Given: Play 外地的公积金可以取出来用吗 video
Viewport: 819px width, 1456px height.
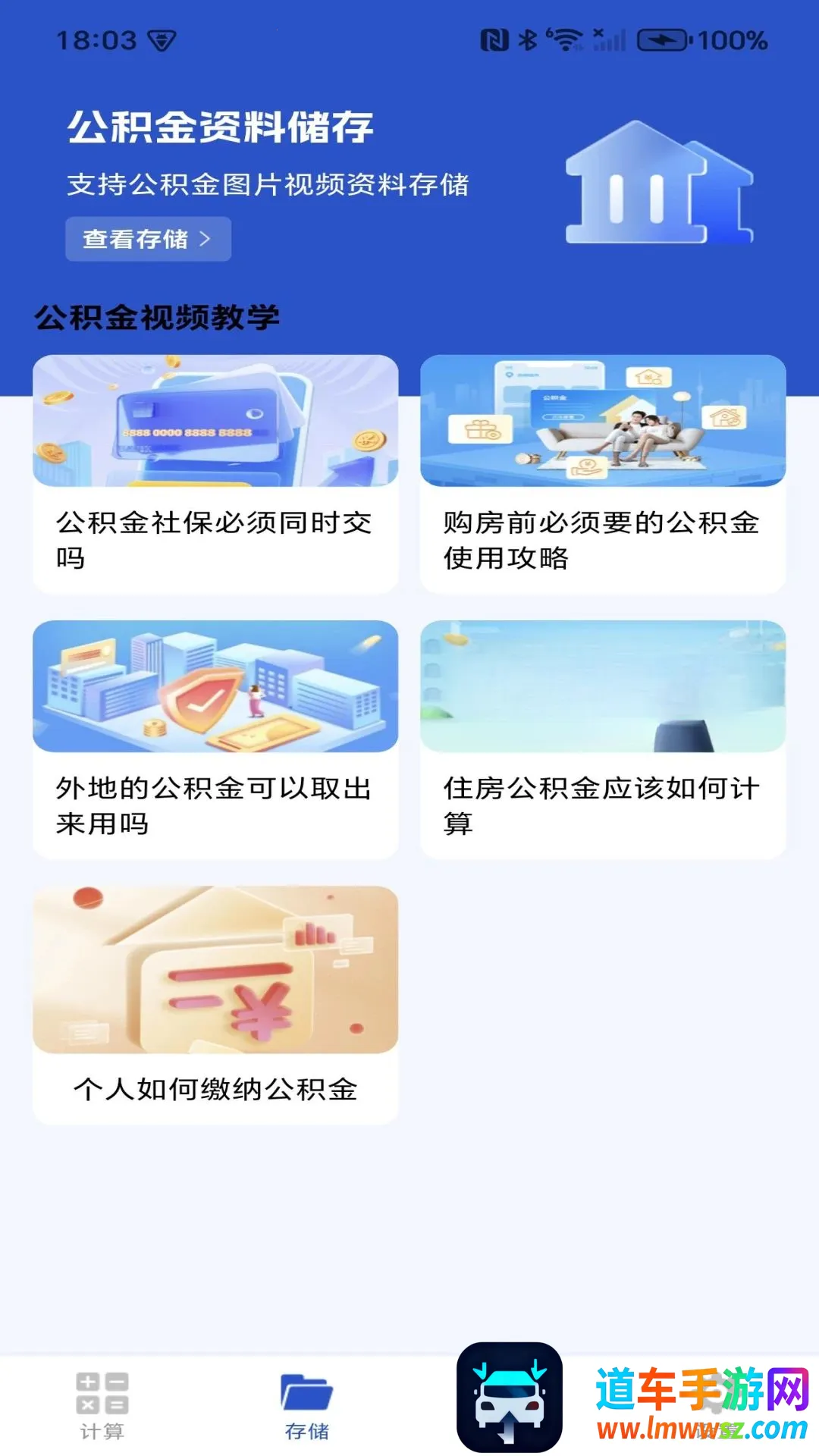Looking at the screenshot, I should 215,739.
